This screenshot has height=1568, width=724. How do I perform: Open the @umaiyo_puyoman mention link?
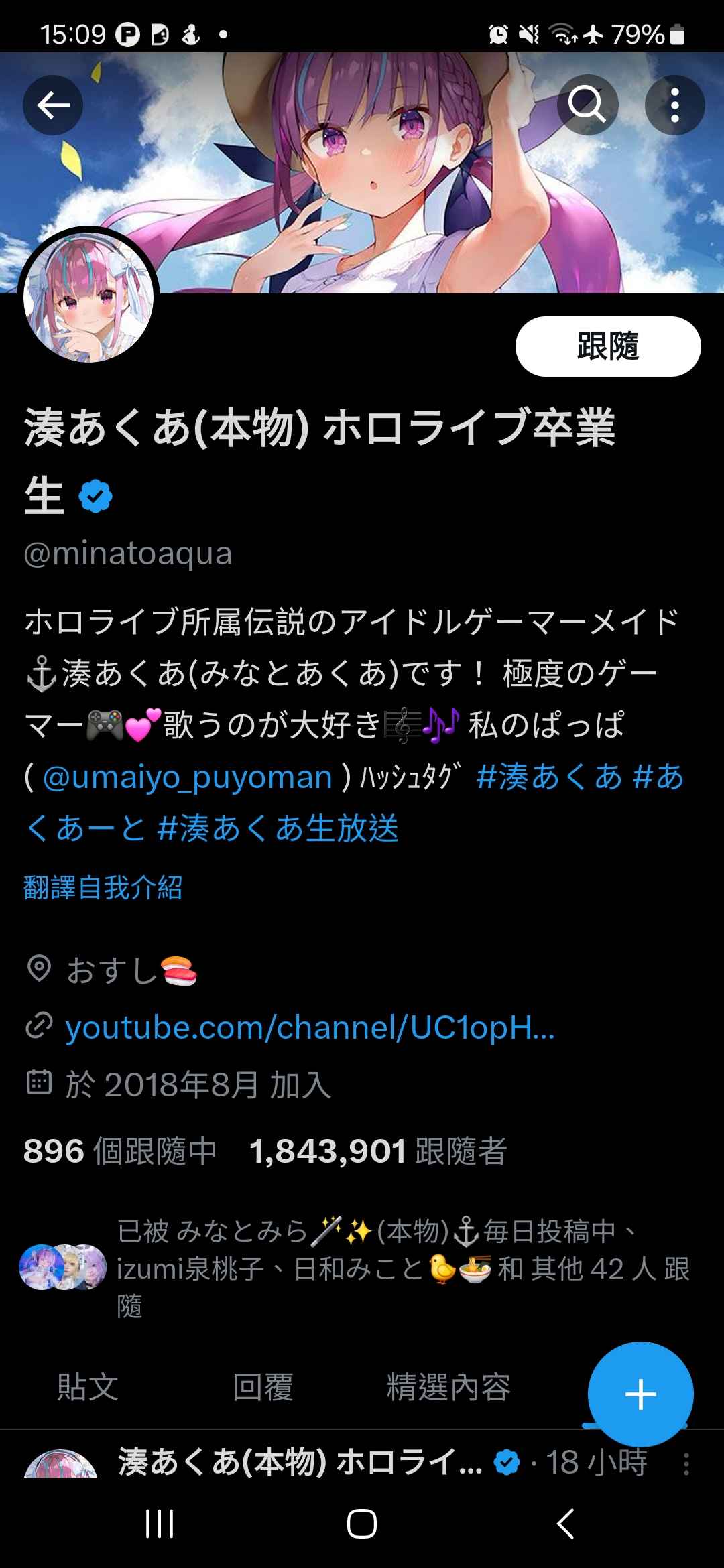coord(188,777)
